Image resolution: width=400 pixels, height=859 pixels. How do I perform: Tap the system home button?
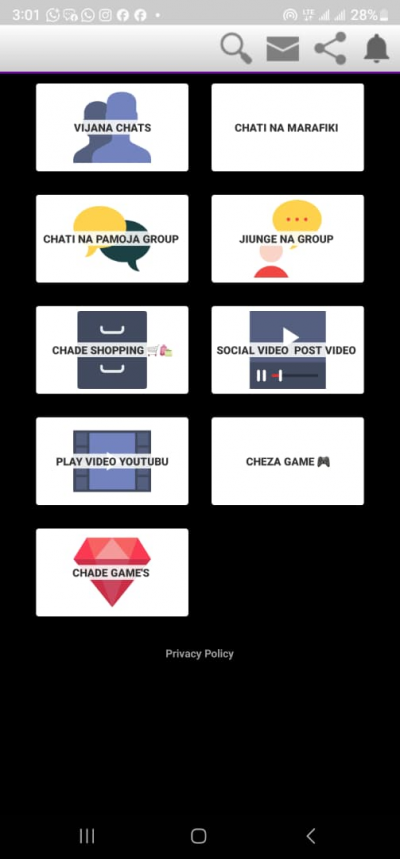(x=198, y=836)
